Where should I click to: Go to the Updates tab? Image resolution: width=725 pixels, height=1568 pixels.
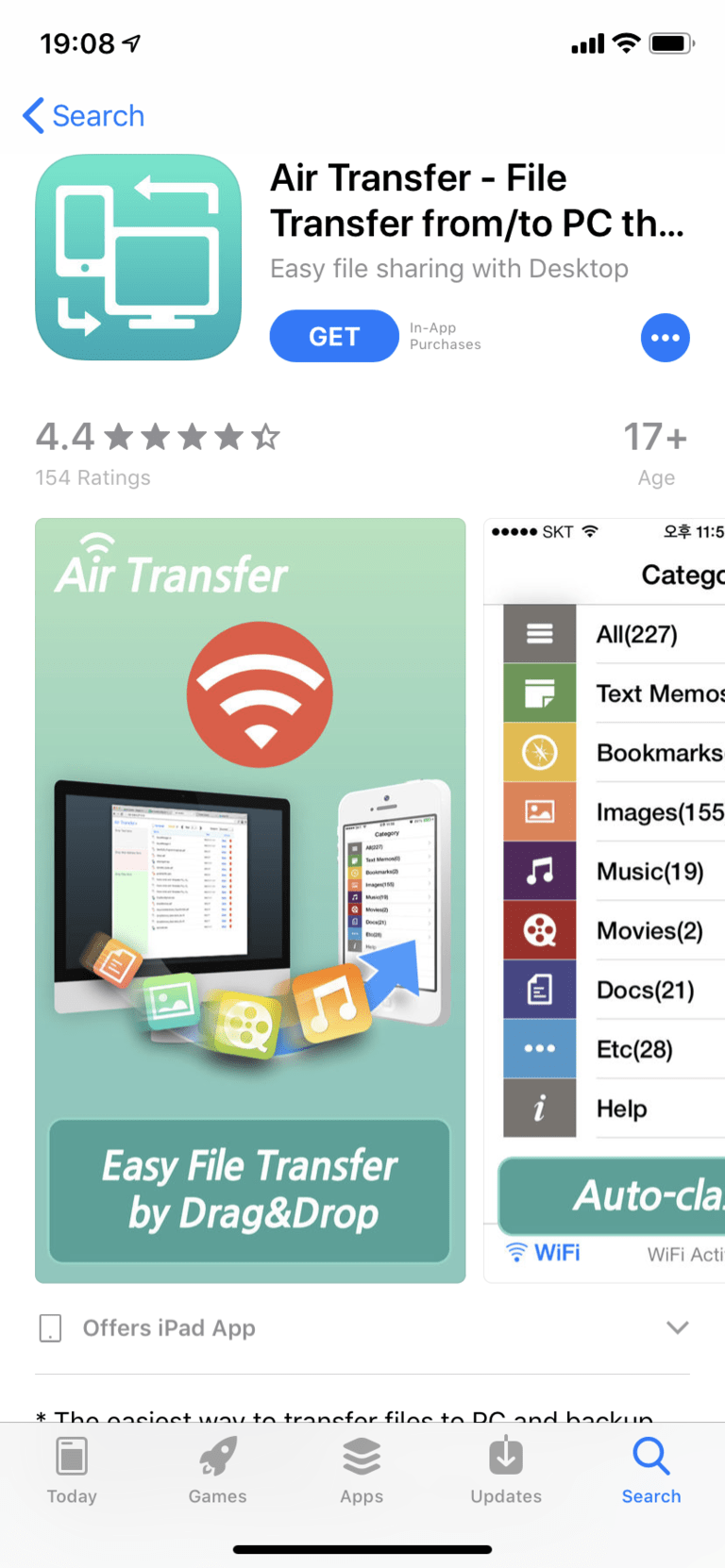click(506, 1471)
